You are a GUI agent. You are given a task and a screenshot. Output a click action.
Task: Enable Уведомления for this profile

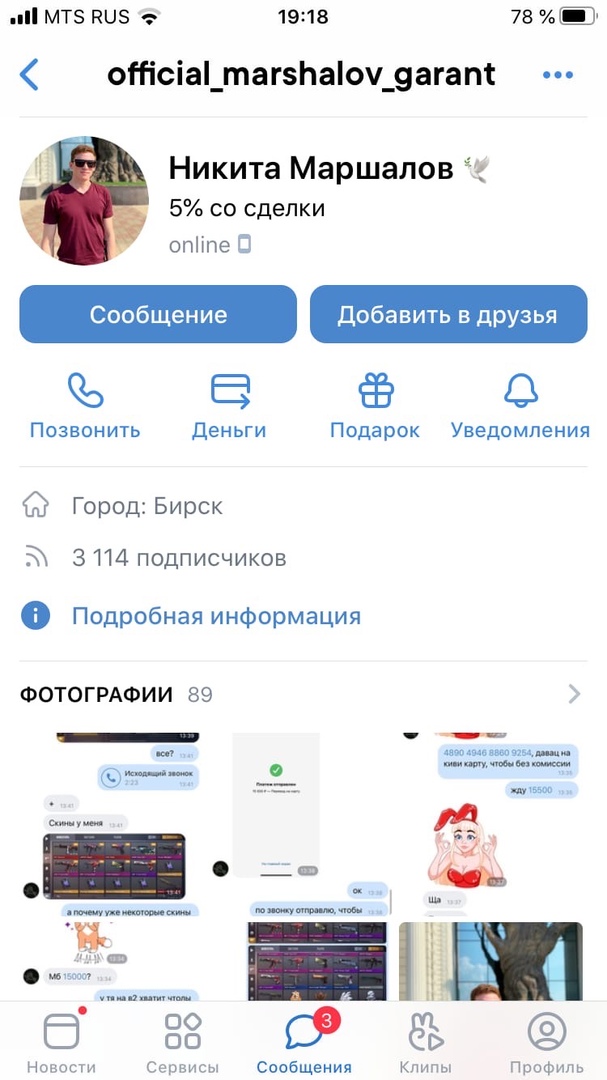pos(520,405)
